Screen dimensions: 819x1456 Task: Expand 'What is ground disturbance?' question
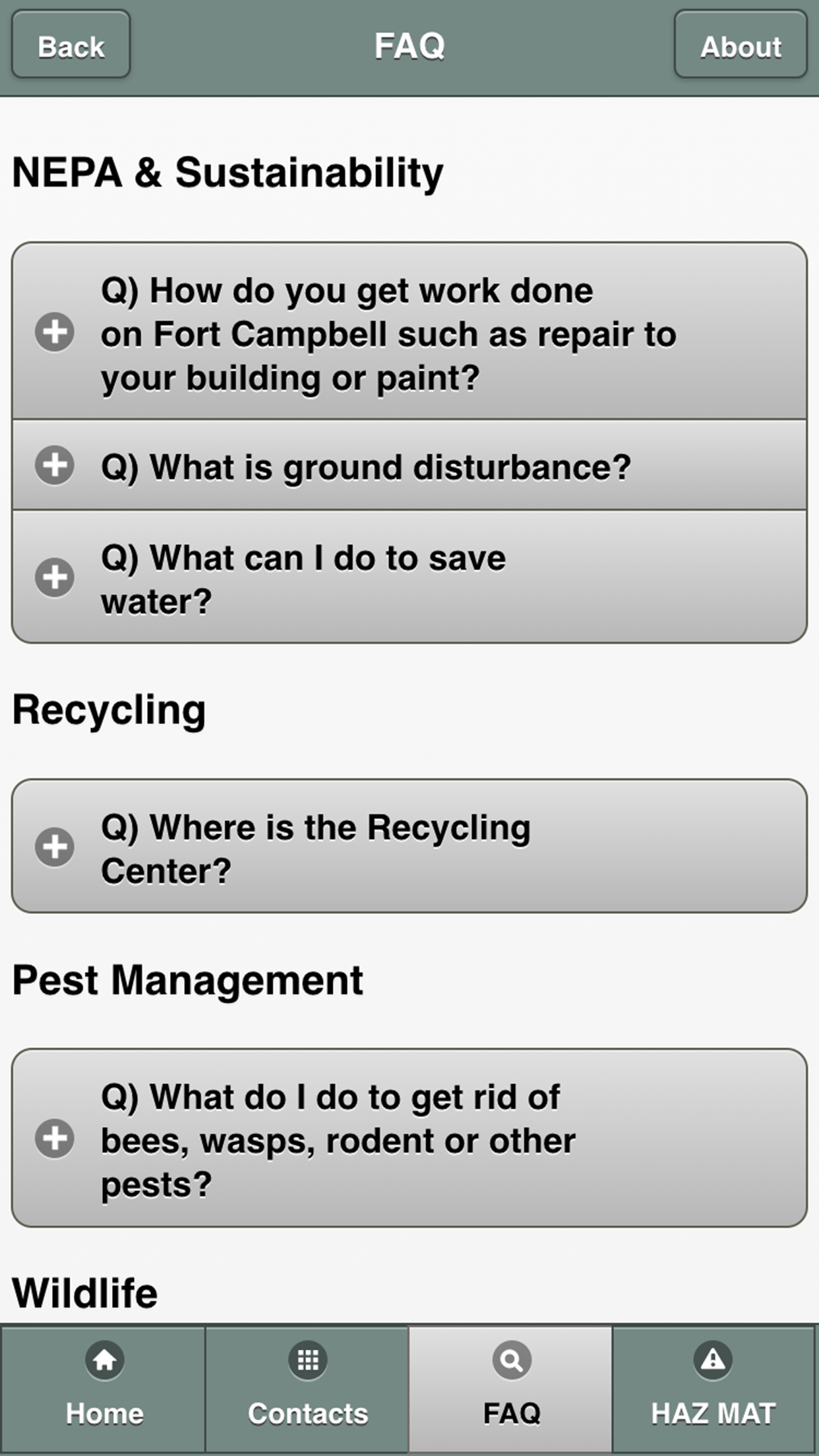[409, 466]
